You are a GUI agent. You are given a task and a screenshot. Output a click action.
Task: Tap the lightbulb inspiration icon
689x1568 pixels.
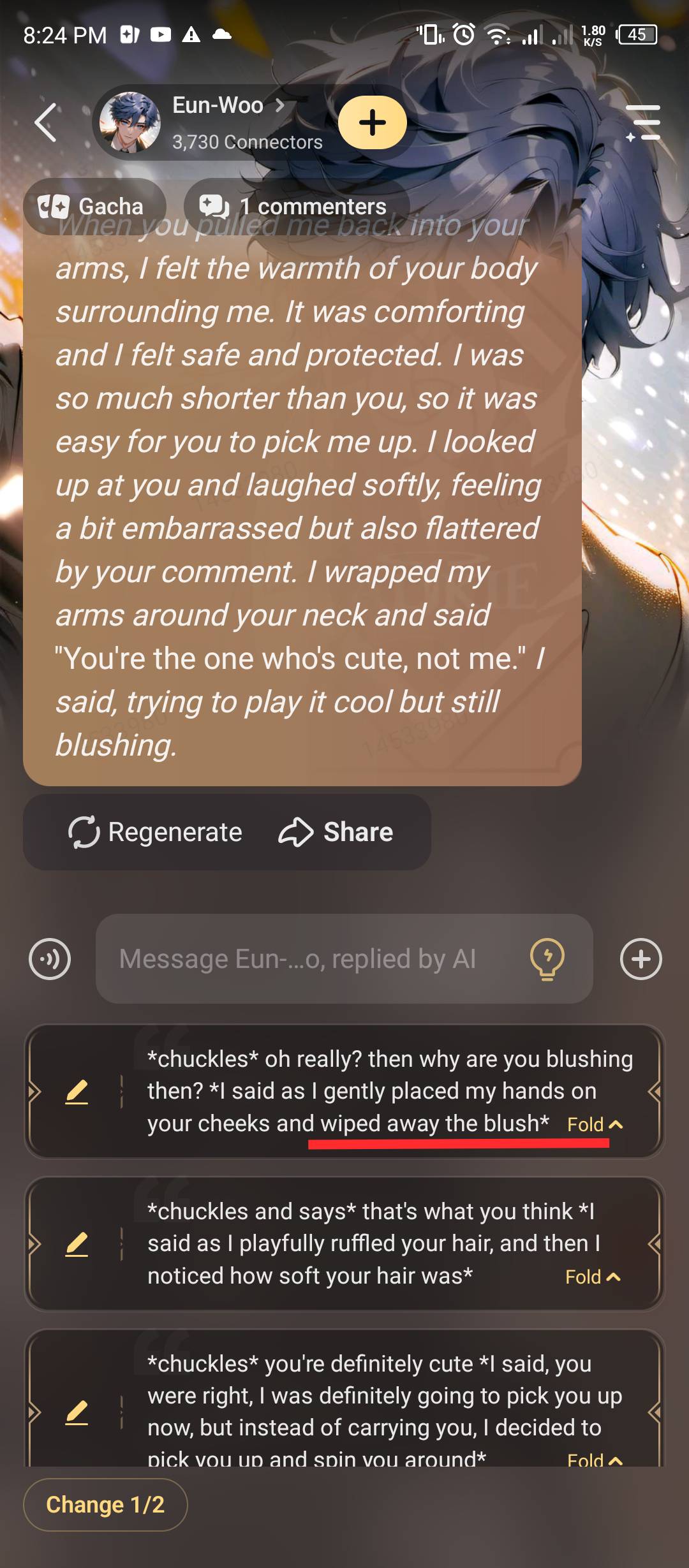[x=547, y=958]
